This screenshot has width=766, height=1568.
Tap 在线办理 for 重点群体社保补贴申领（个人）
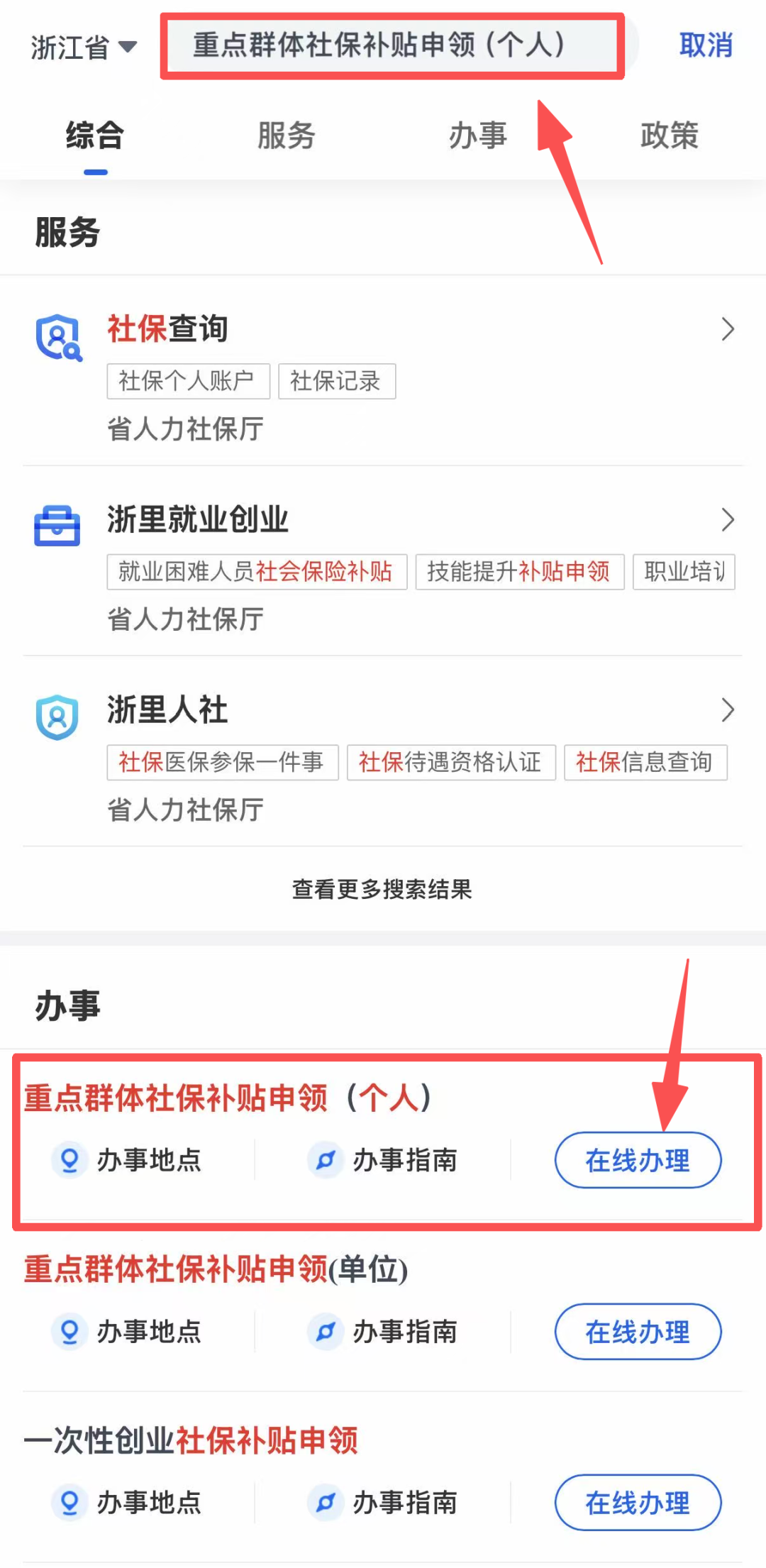coord(638,1160)
